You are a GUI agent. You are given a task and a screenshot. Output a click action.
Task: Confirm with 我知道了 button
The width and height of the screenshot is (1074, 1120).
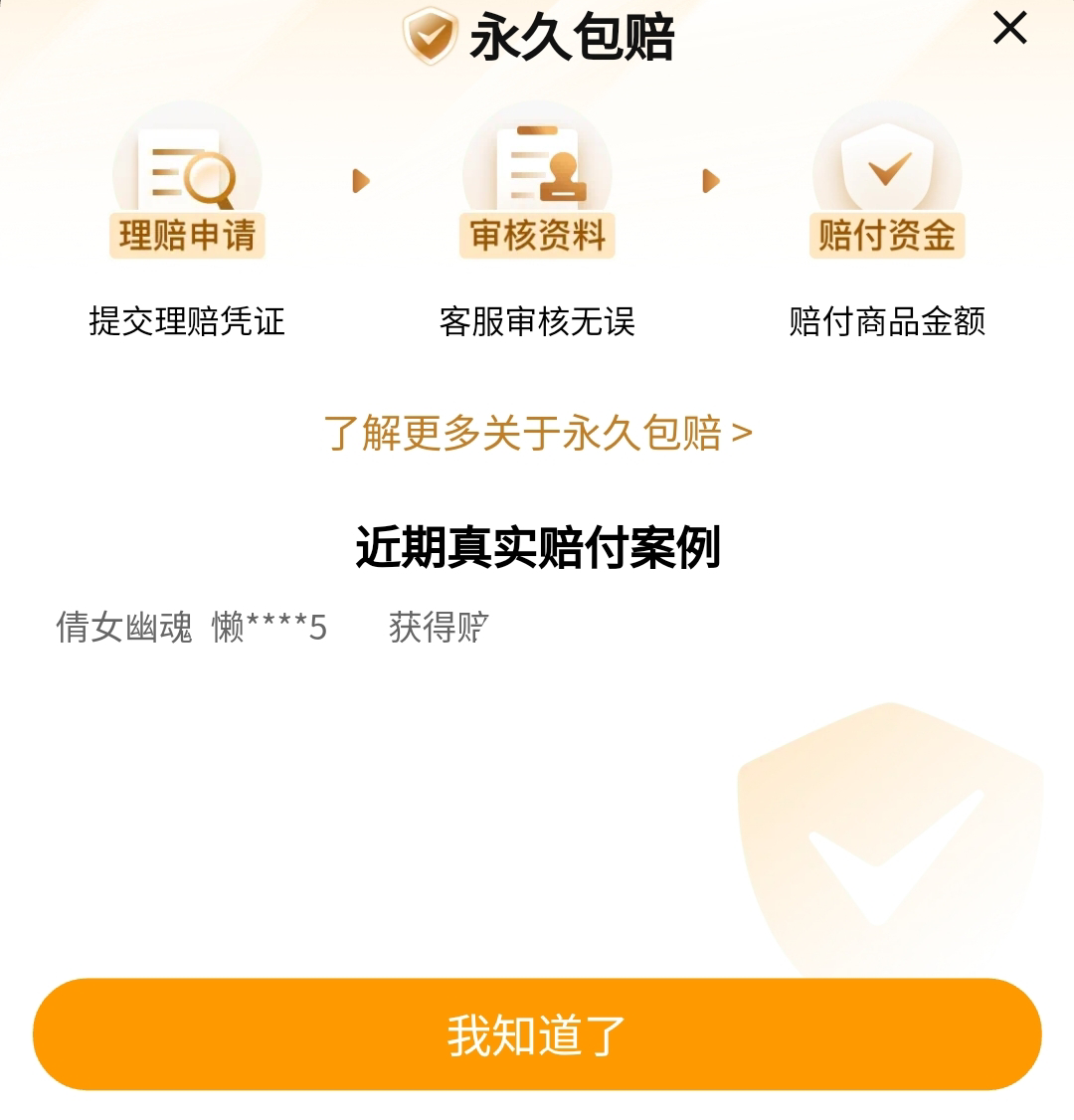[x=537, y=1034]
